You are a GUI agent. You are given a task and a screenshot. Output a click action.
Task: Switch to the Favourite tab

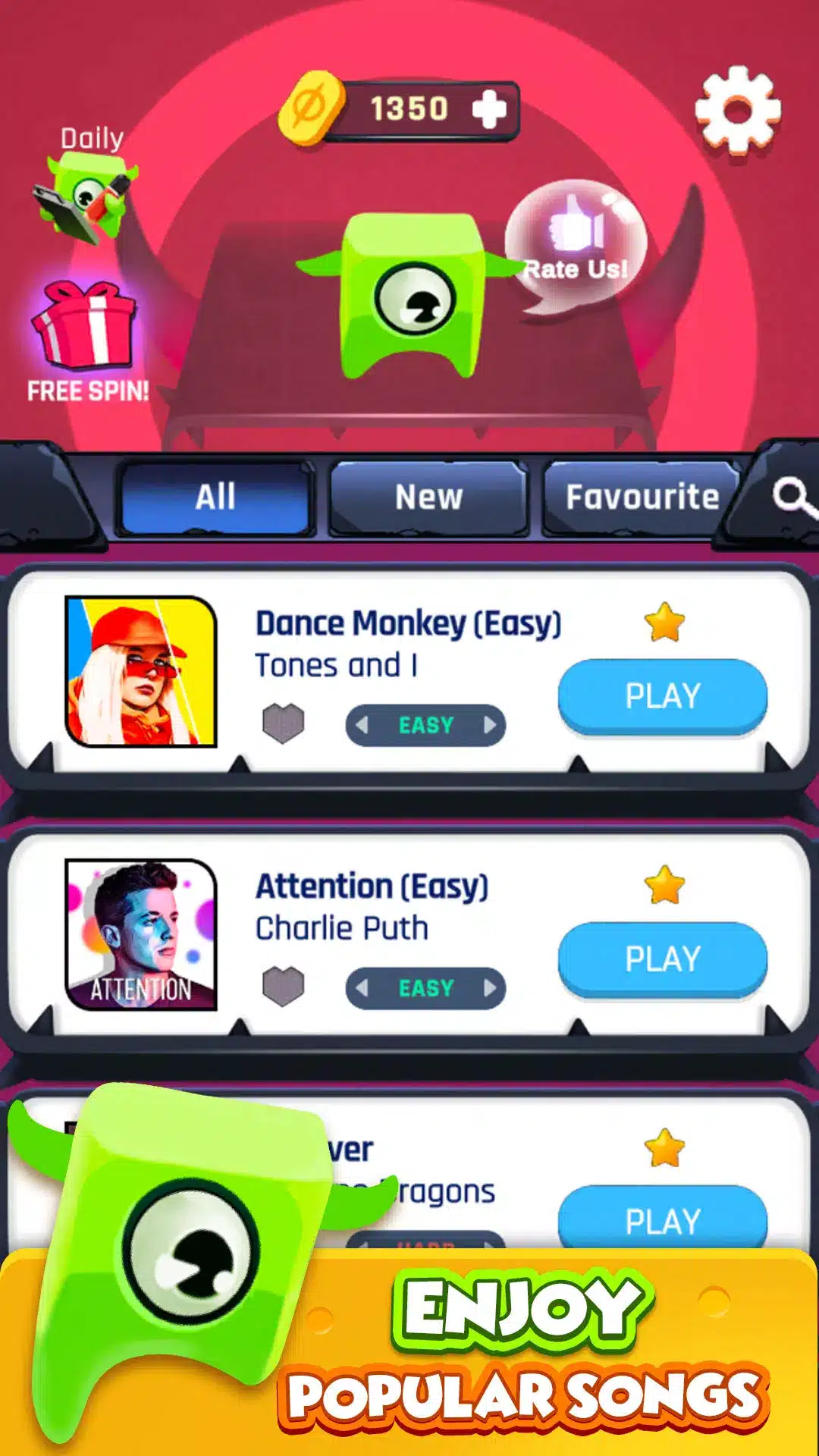point(642,497)
